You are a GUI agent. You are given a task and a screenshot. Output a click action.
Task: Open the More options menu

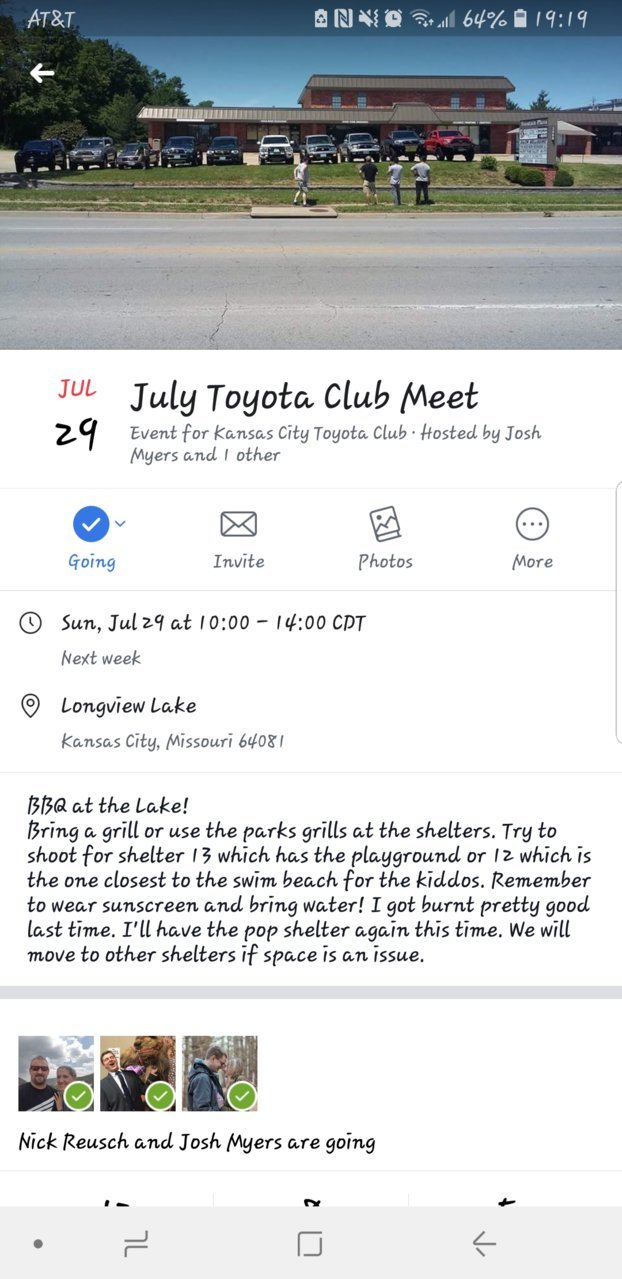coord(532,538)
